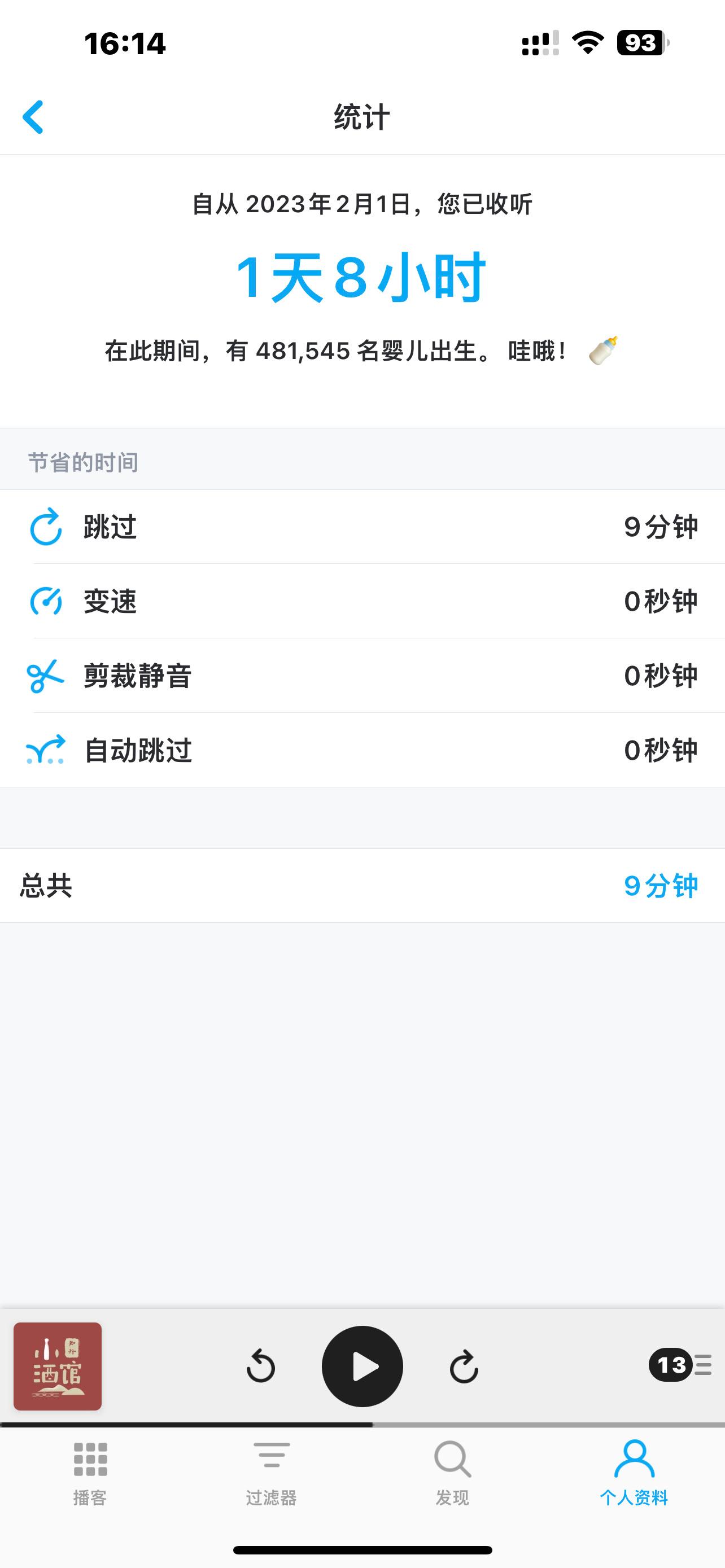Tap the blue 9分钟 total time link
Viewport: 725px width, 1568px height.
pos(661,886)
